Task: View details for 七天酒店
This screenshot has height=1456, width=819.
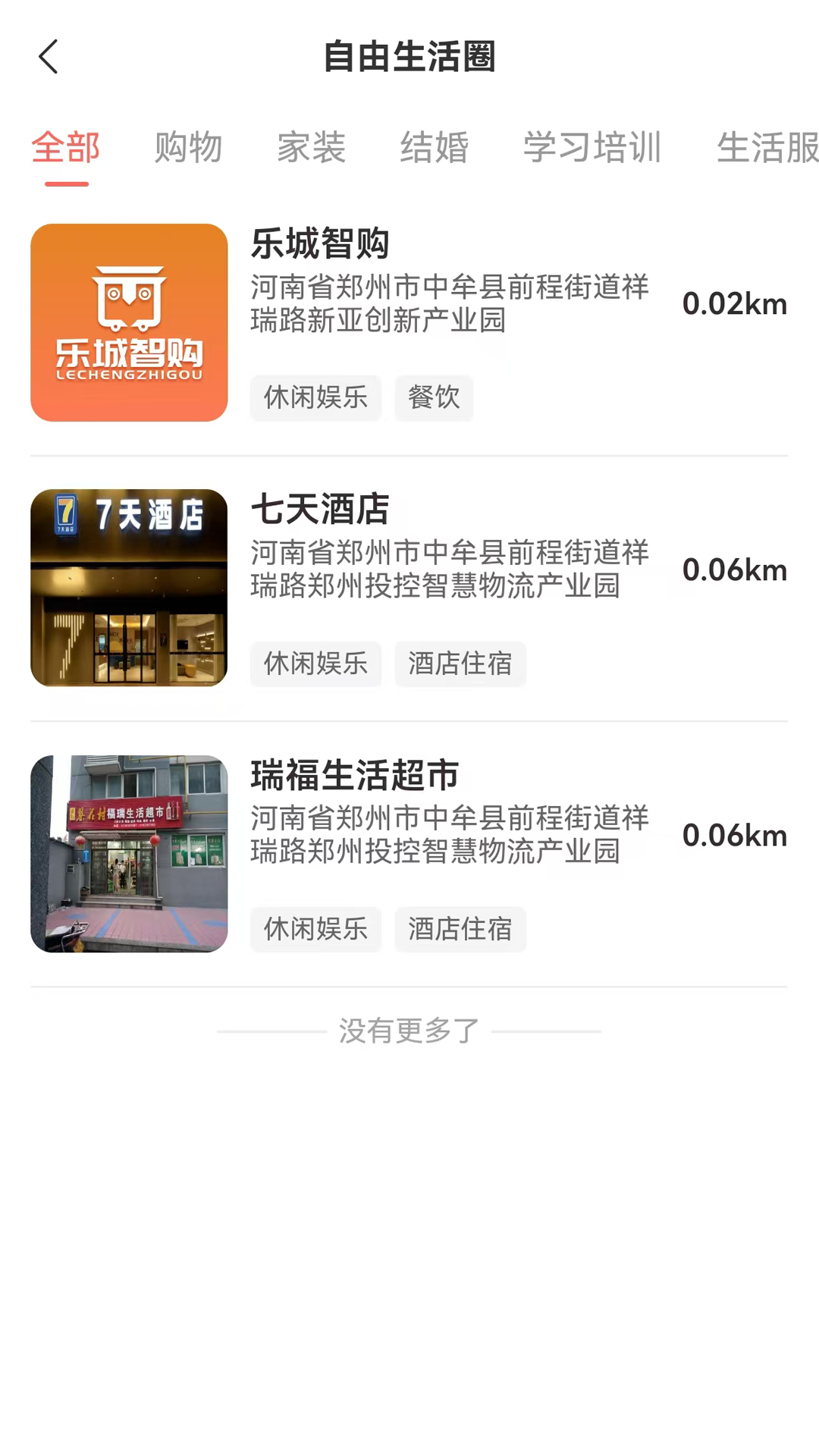Action: (x=409, y=588)
